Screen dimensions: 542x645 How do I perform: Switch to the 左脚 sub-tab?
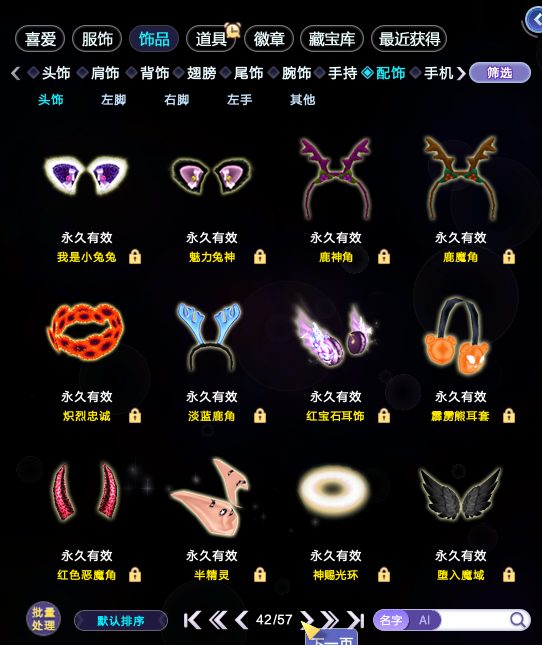113,100
